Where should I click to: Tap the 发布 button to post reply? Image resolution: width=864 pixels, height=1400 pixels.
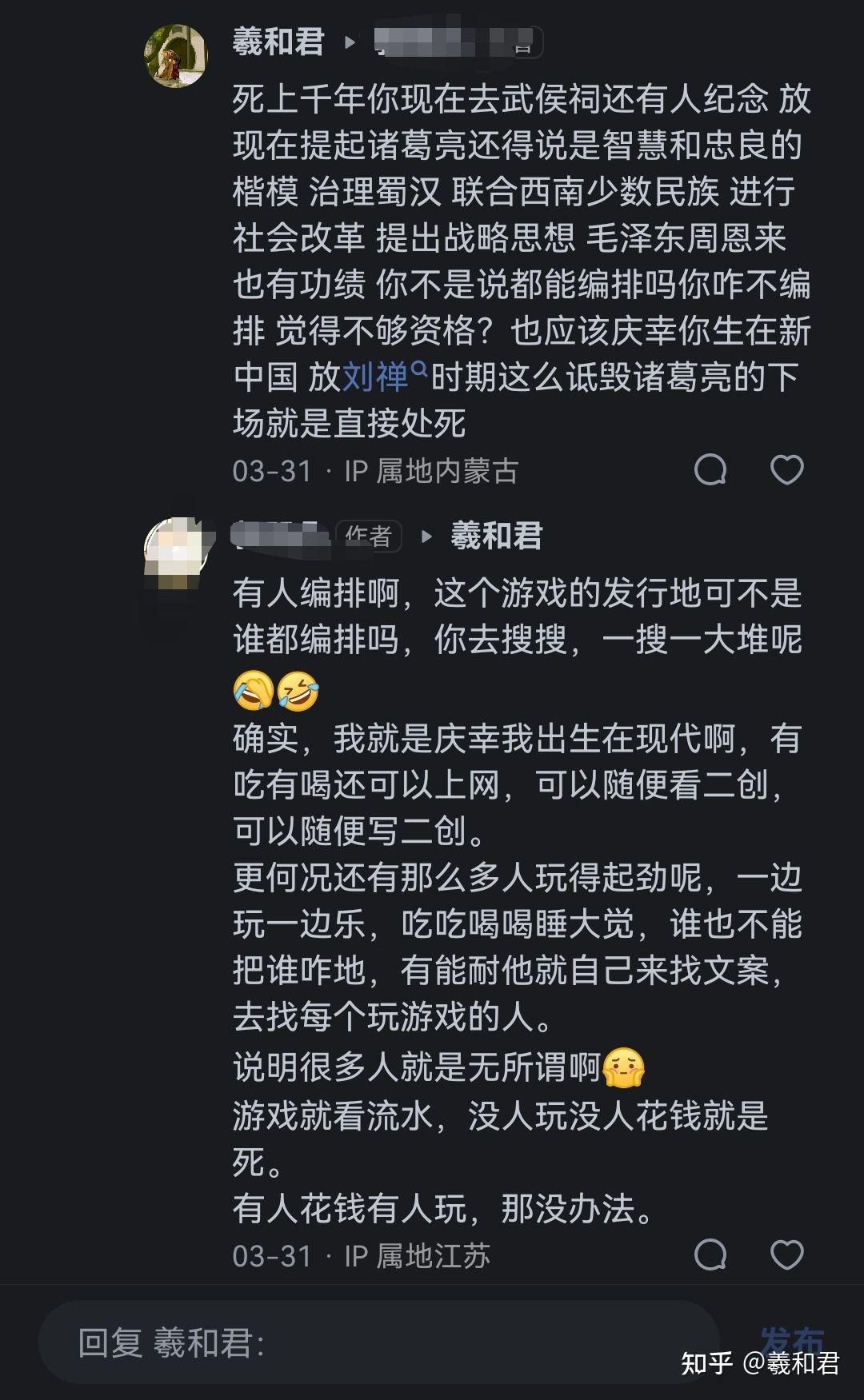coord(790,1338)
